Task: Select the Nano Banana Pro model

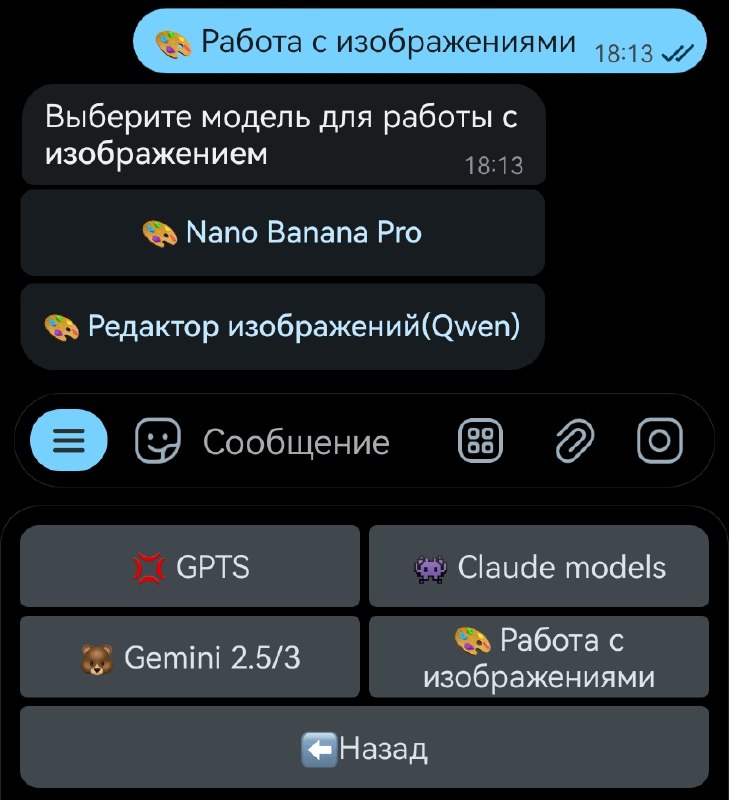Action: click(282, 232)
